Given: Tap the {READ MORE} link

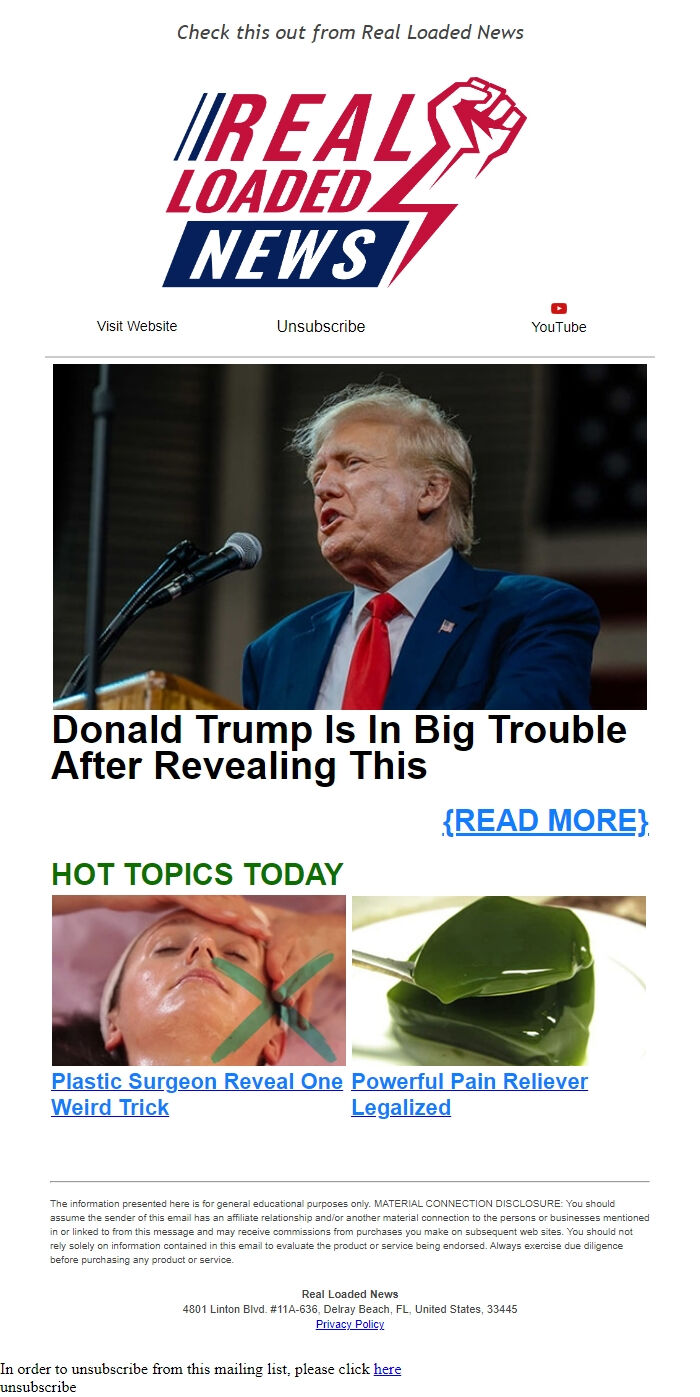Looking at the screenshot, I should (x=545, y=821).
